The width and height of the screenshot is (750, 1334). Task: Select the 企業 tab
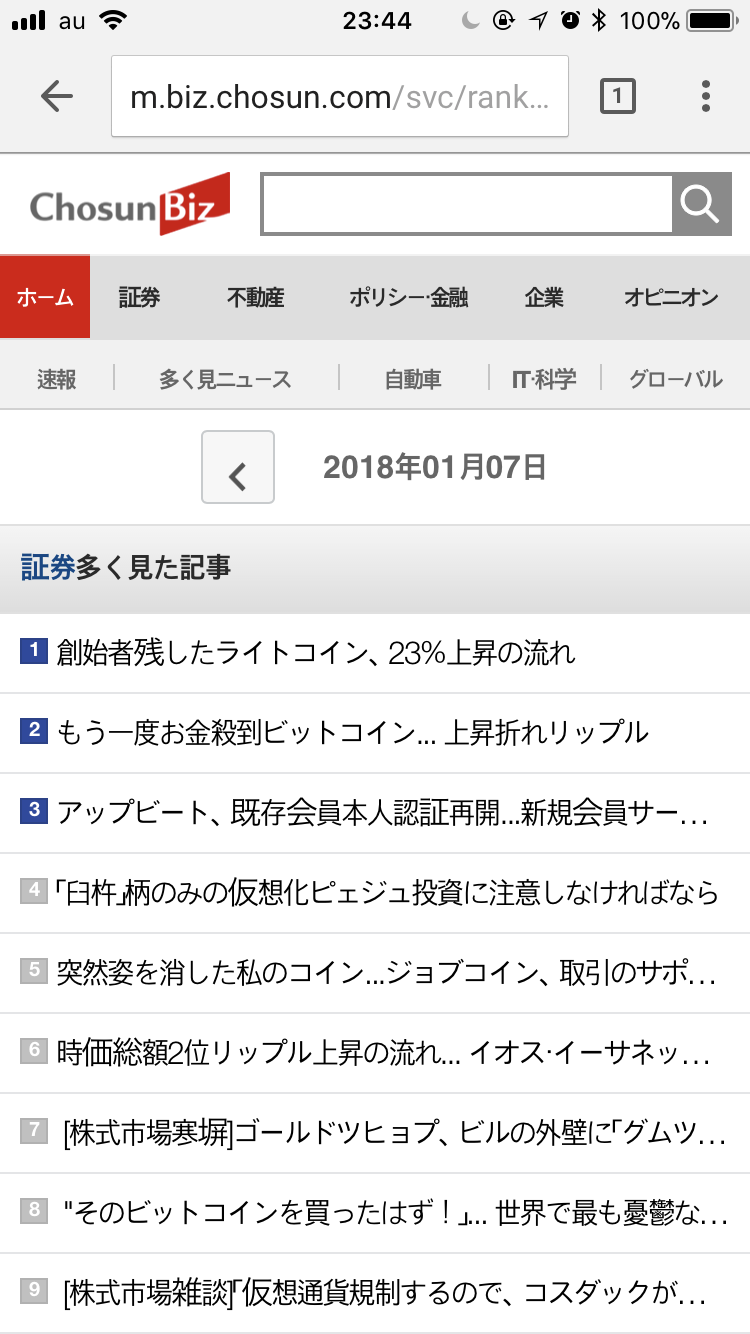click(544, 297)
